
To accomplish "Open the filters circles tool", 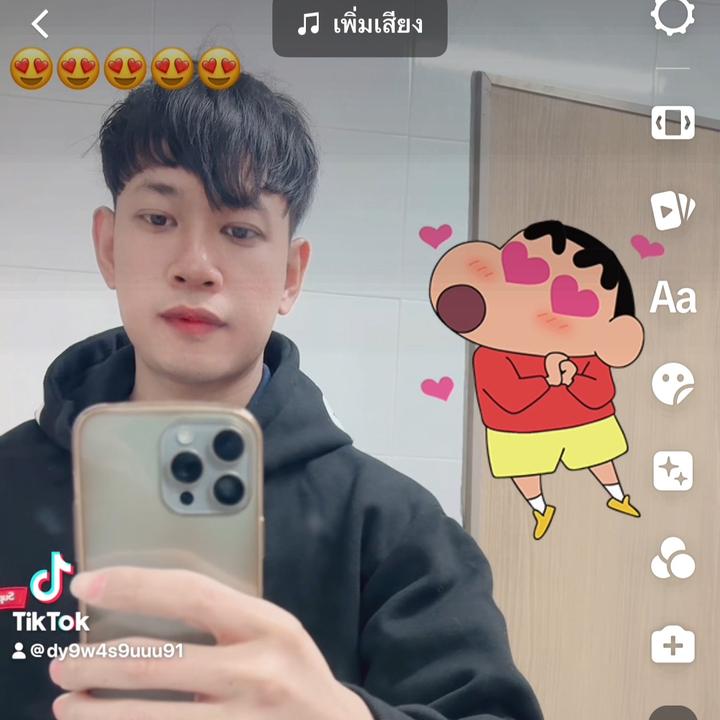I will (x=673, y=559).
